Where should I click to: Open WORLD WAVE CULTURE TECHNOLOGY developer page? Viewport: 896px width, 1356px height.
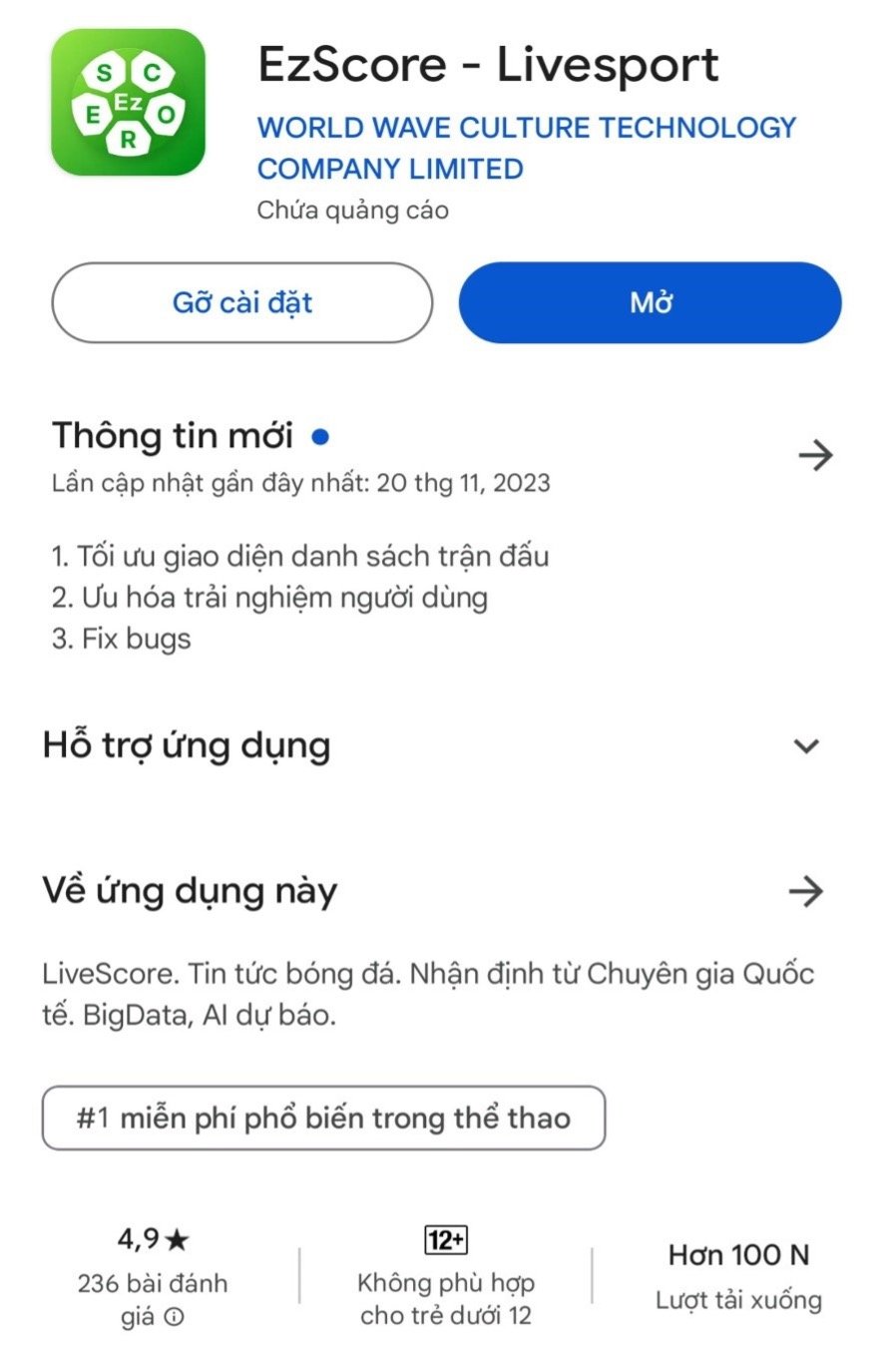[x=526, y=148]
